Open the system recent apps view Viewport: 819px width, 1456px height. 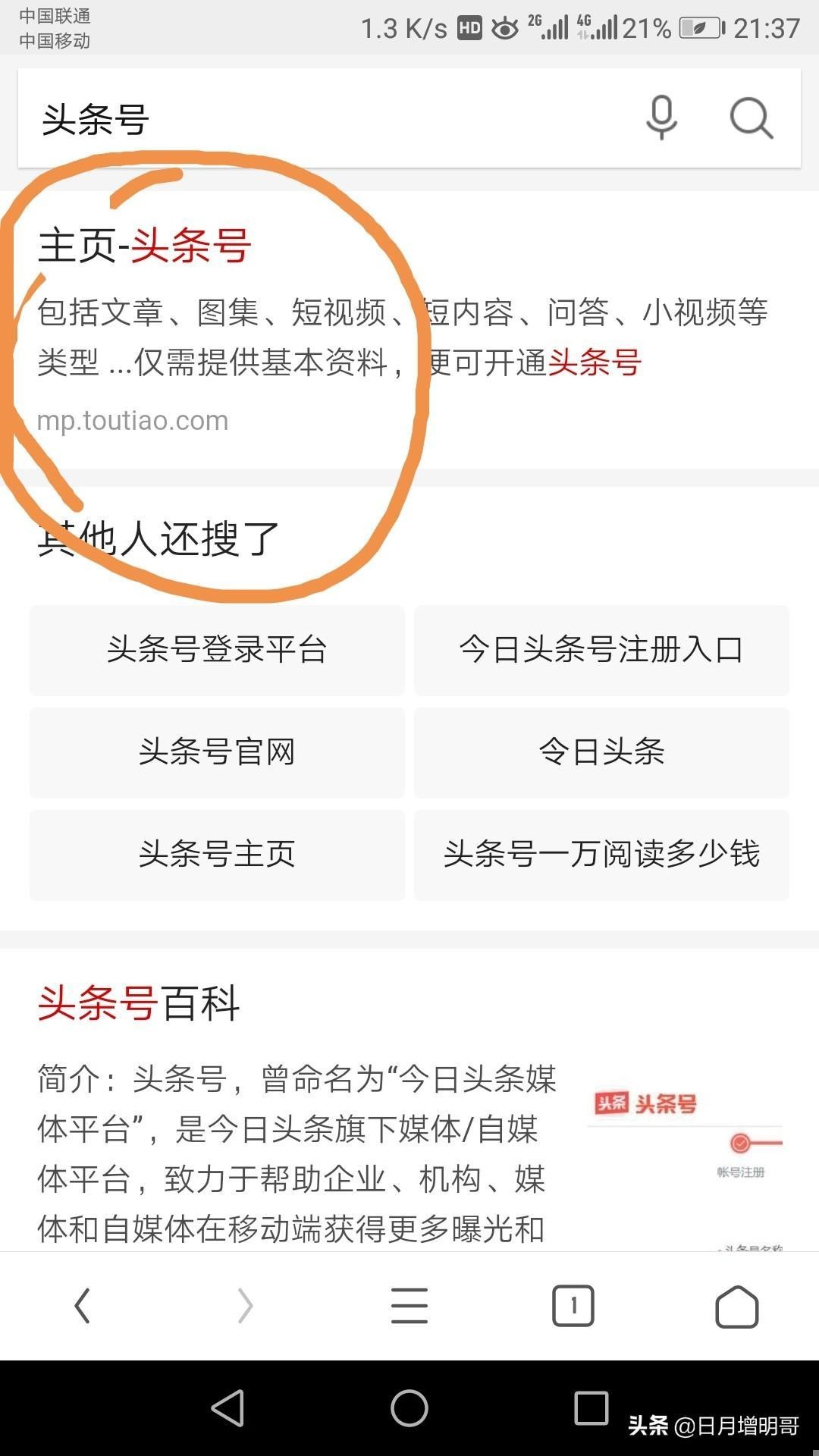(591, 1408)
